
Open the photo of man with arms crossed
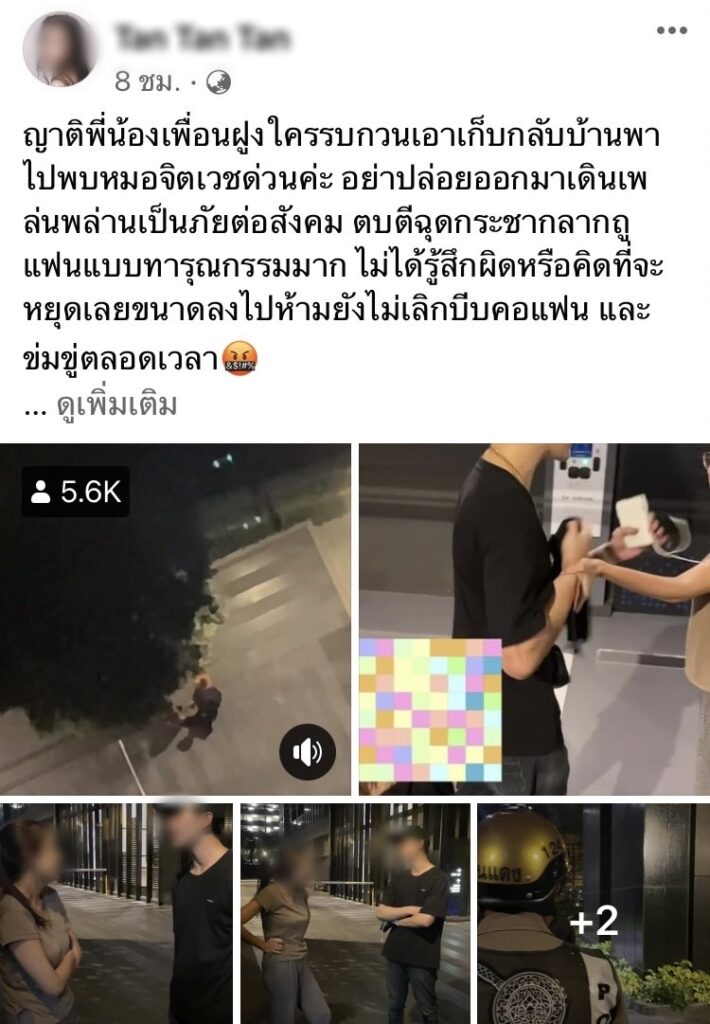pyautogui.click(x=354, y=912)
